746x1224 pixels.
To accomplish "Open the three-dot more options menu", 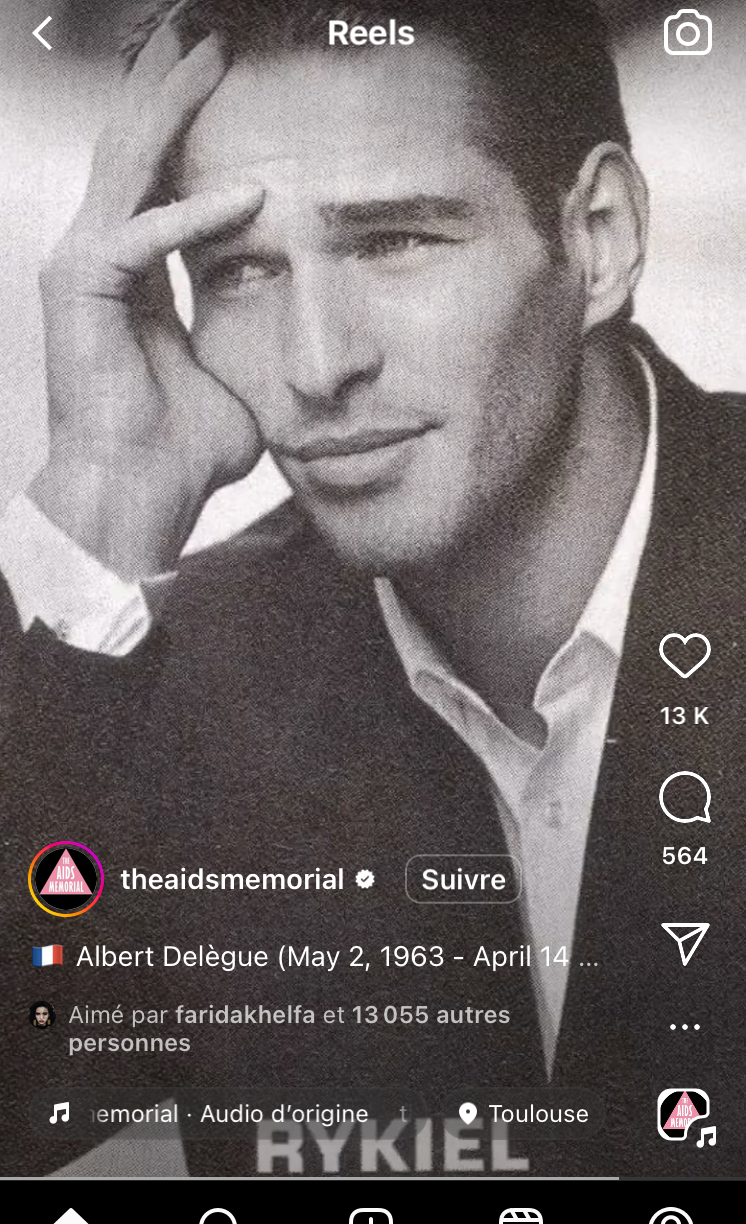I will pyautogui.click(x=685, y=1027).
